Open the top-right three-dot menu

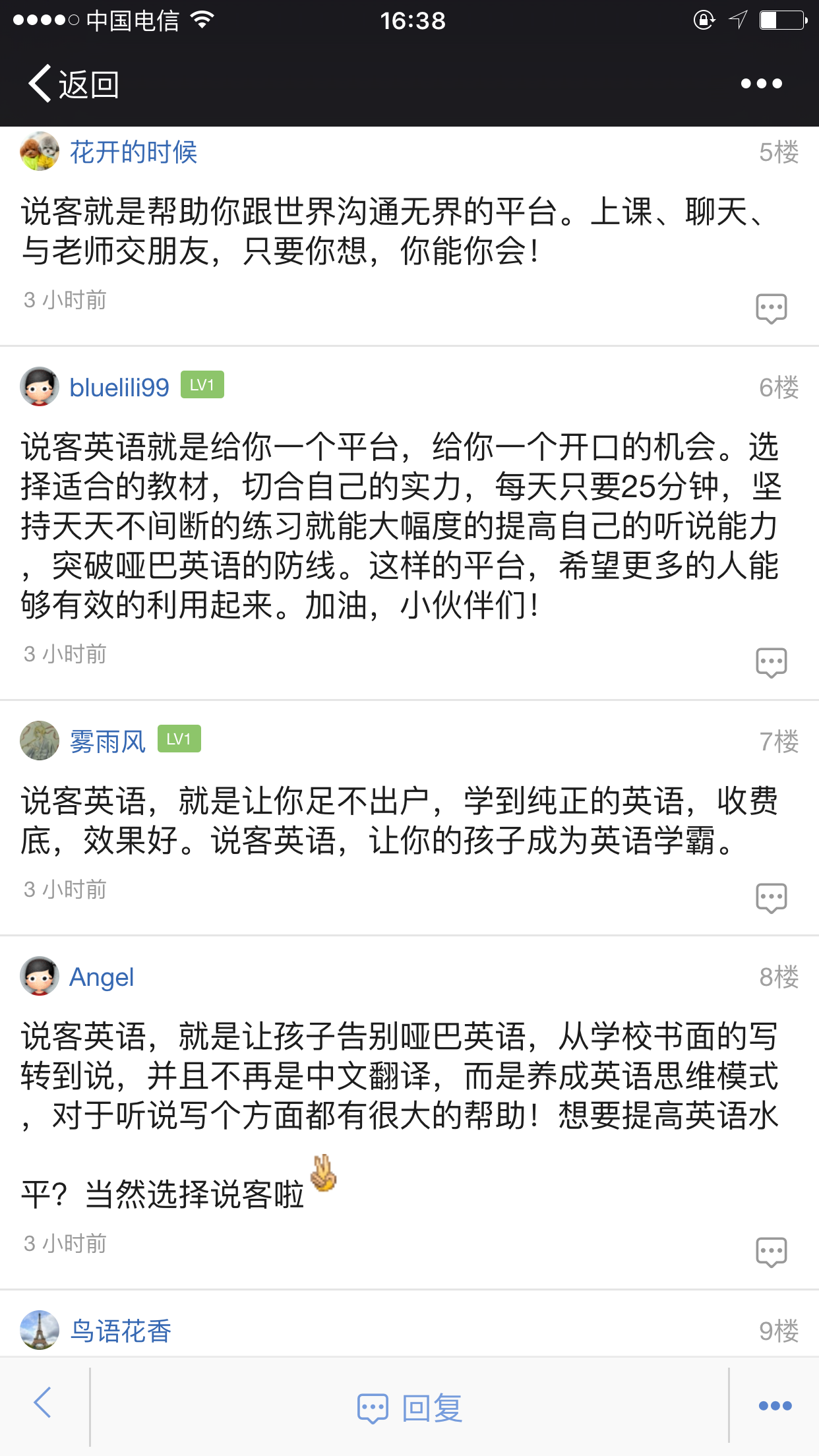pos(761,84)
